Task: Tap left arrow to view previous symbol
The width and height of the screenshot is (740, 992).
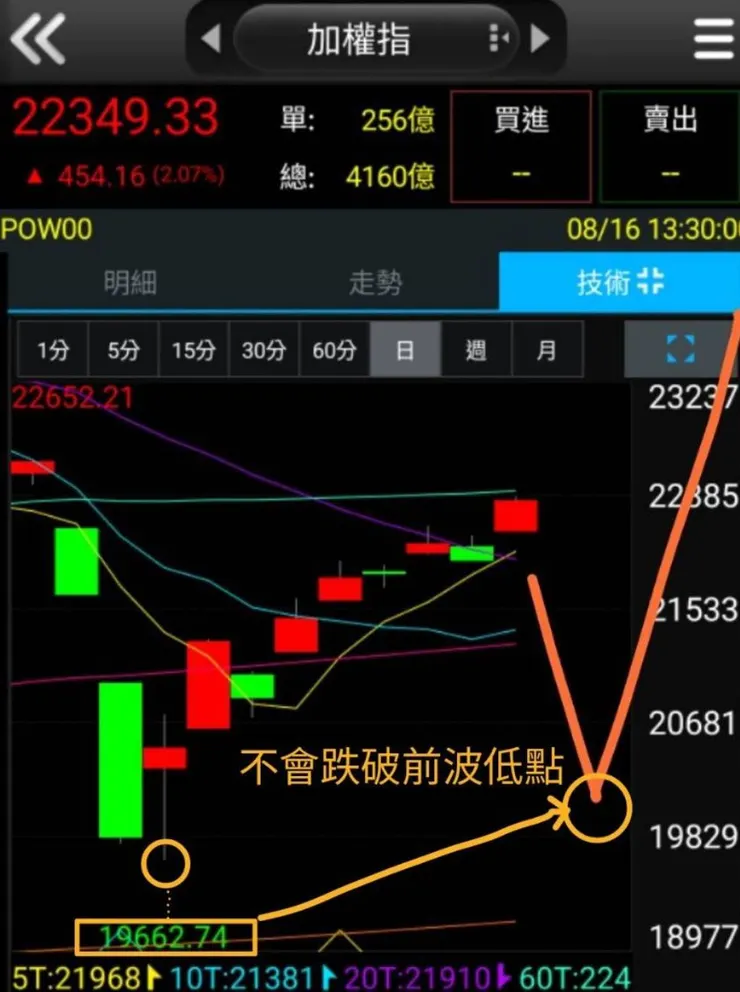Action: 210,39
